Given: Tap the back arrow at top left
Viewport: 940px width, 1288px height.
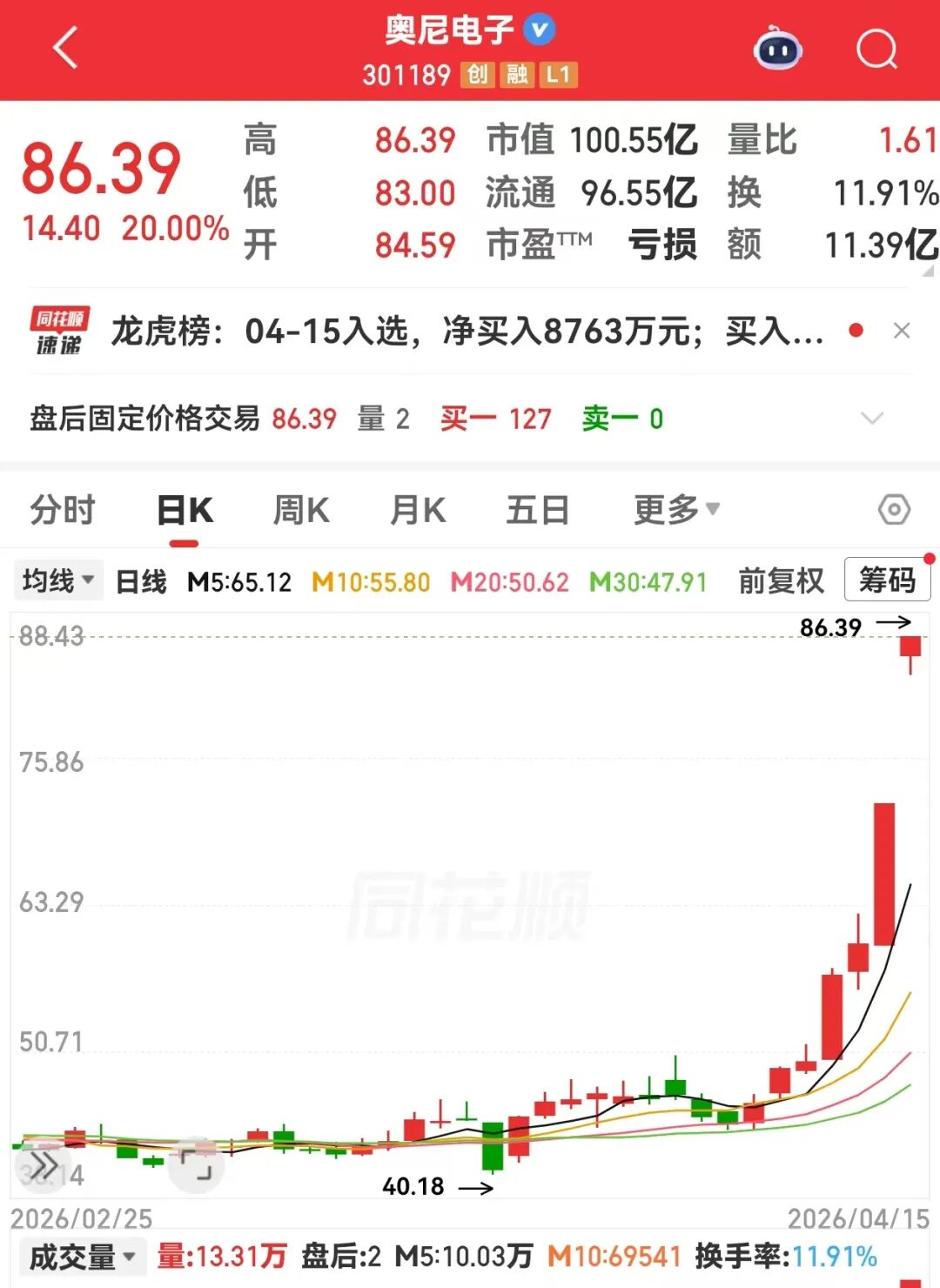Looking at the screenshot, I should pos(61,48).
